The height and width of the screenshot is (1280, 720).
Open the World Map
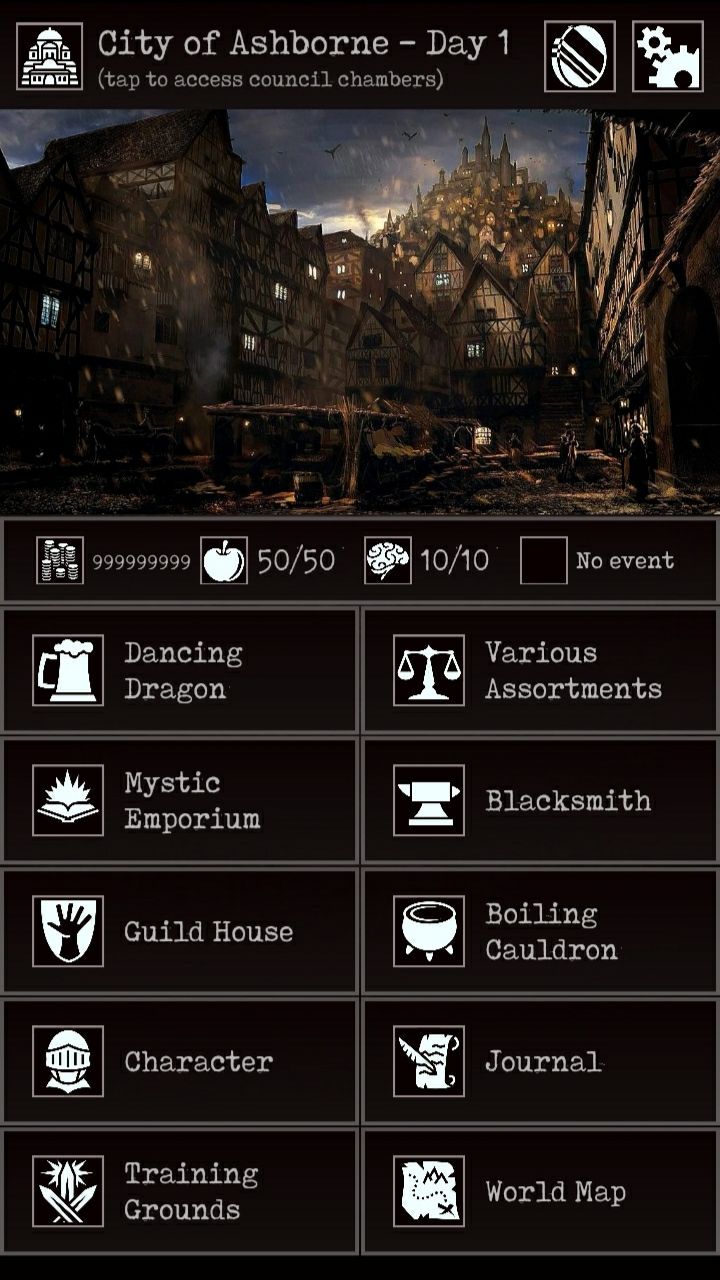[x=540, y=1191]
